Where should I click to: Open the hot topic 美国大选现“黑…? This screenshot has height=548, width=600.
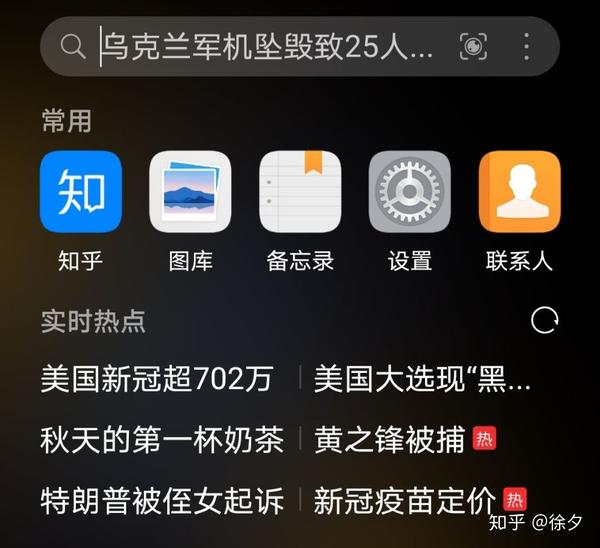(x=422, y=378)
